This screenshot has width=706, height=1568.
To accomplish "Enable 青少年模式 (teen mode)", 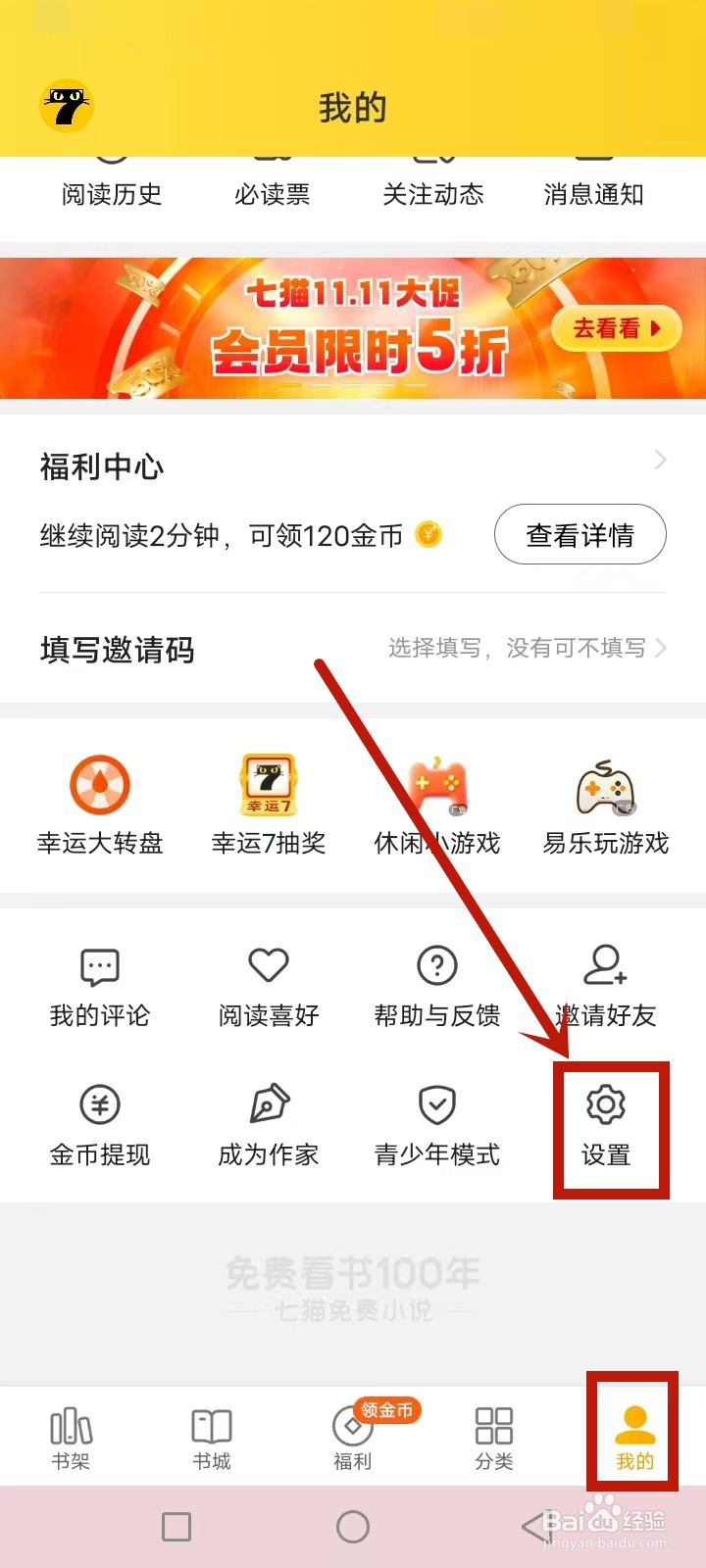I will [436, 1125].
